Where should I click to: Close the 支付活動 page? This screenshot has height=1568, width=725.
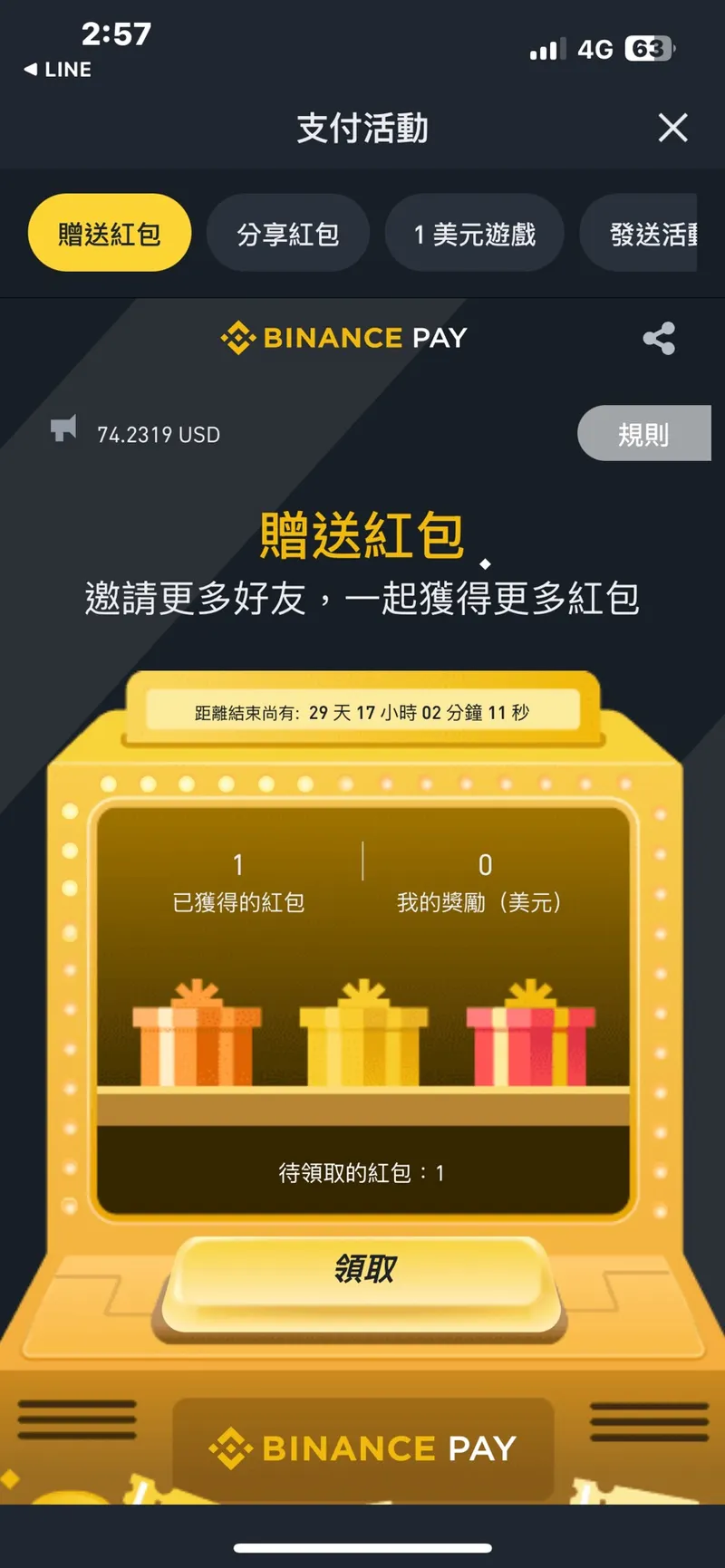(x=672, y=128)
